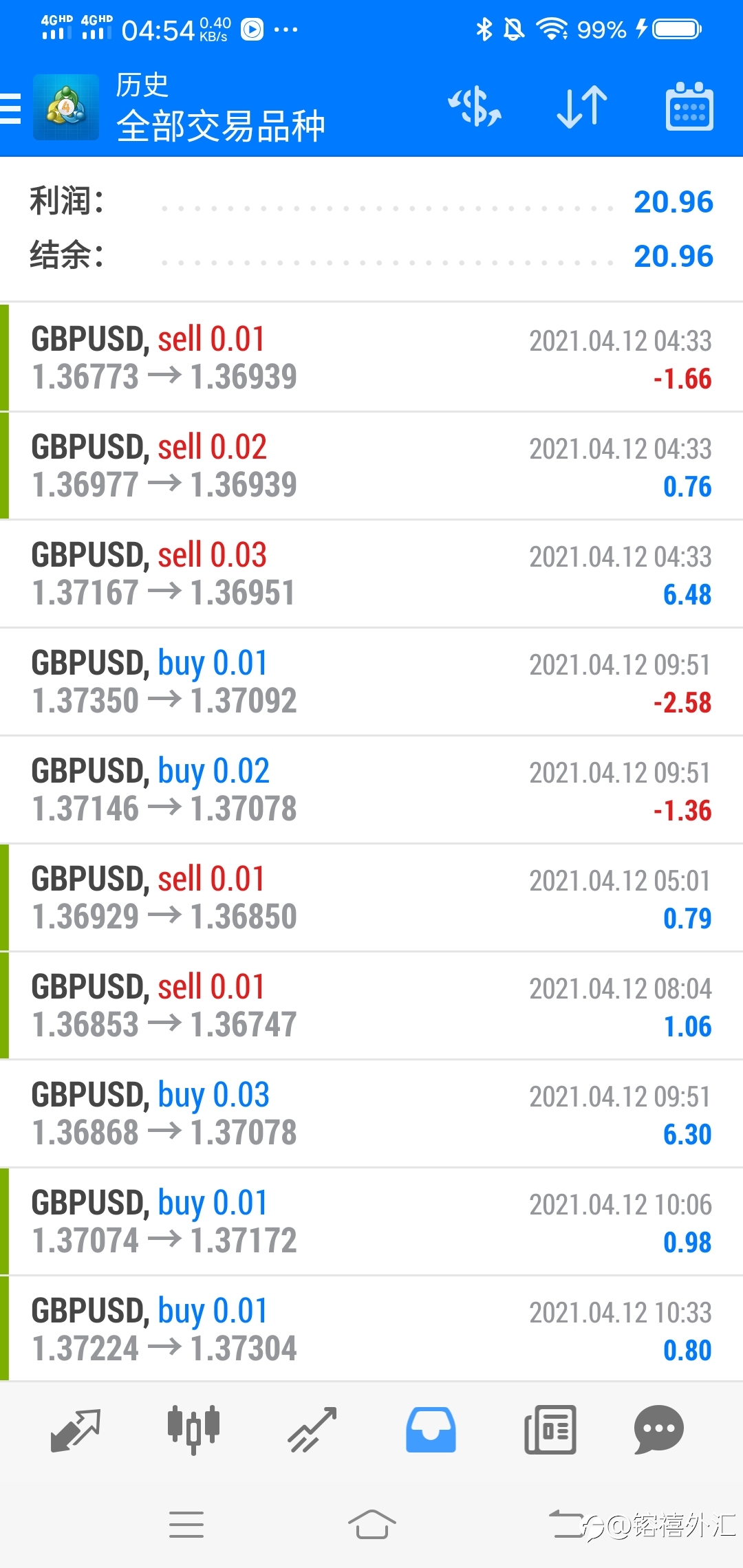
Task: Open GBPUSD sell trade closed at 08:04
Action: tap(371, 1005)
